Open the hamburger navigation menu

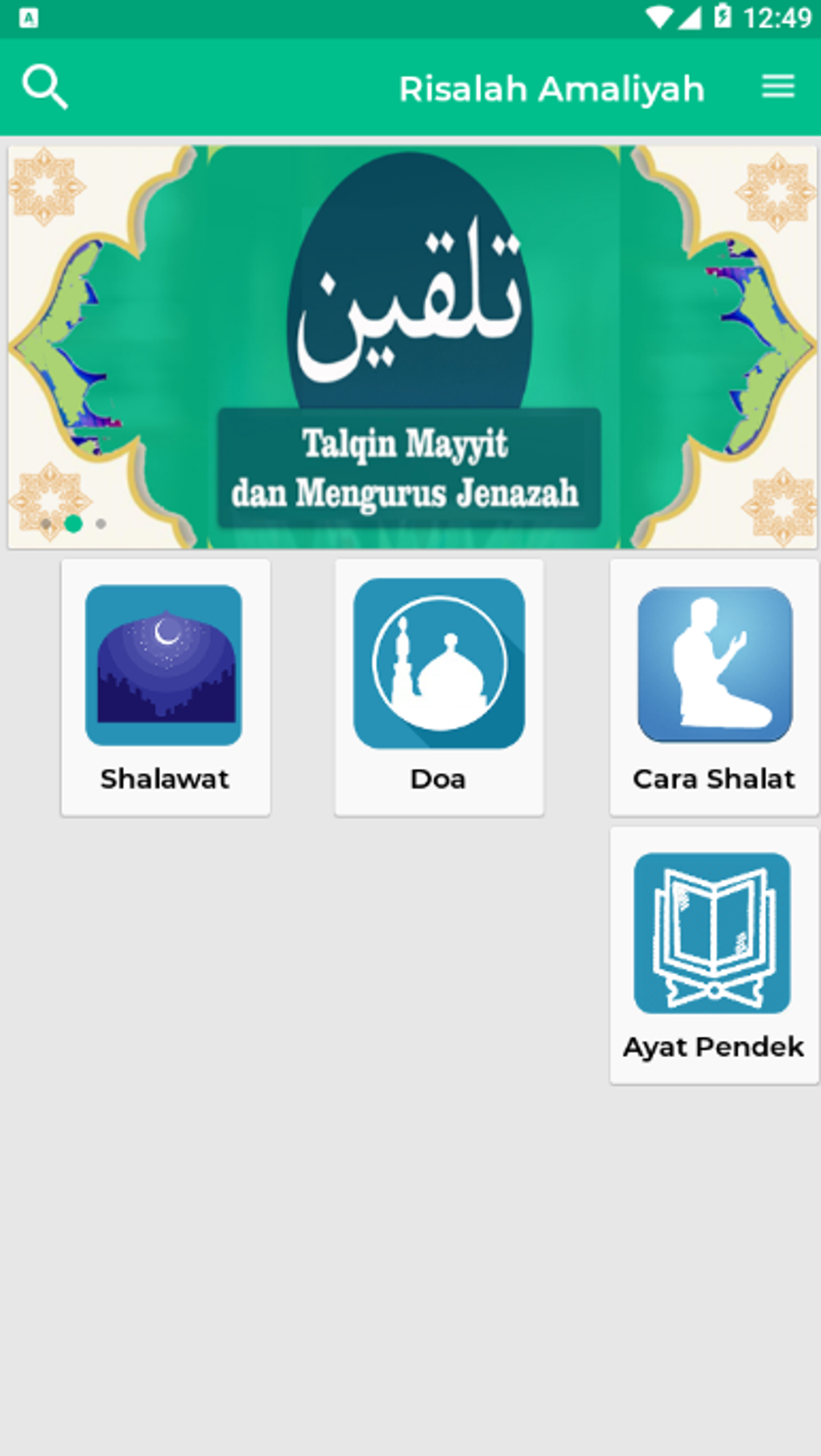[778, 86]
